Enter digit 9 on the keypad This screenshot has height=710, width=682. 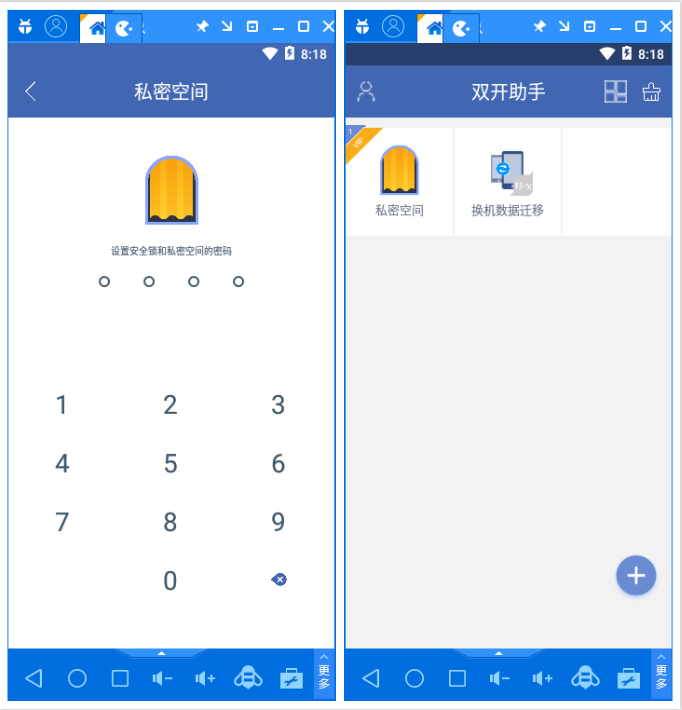pyautogui.click(x=278, y=522)
